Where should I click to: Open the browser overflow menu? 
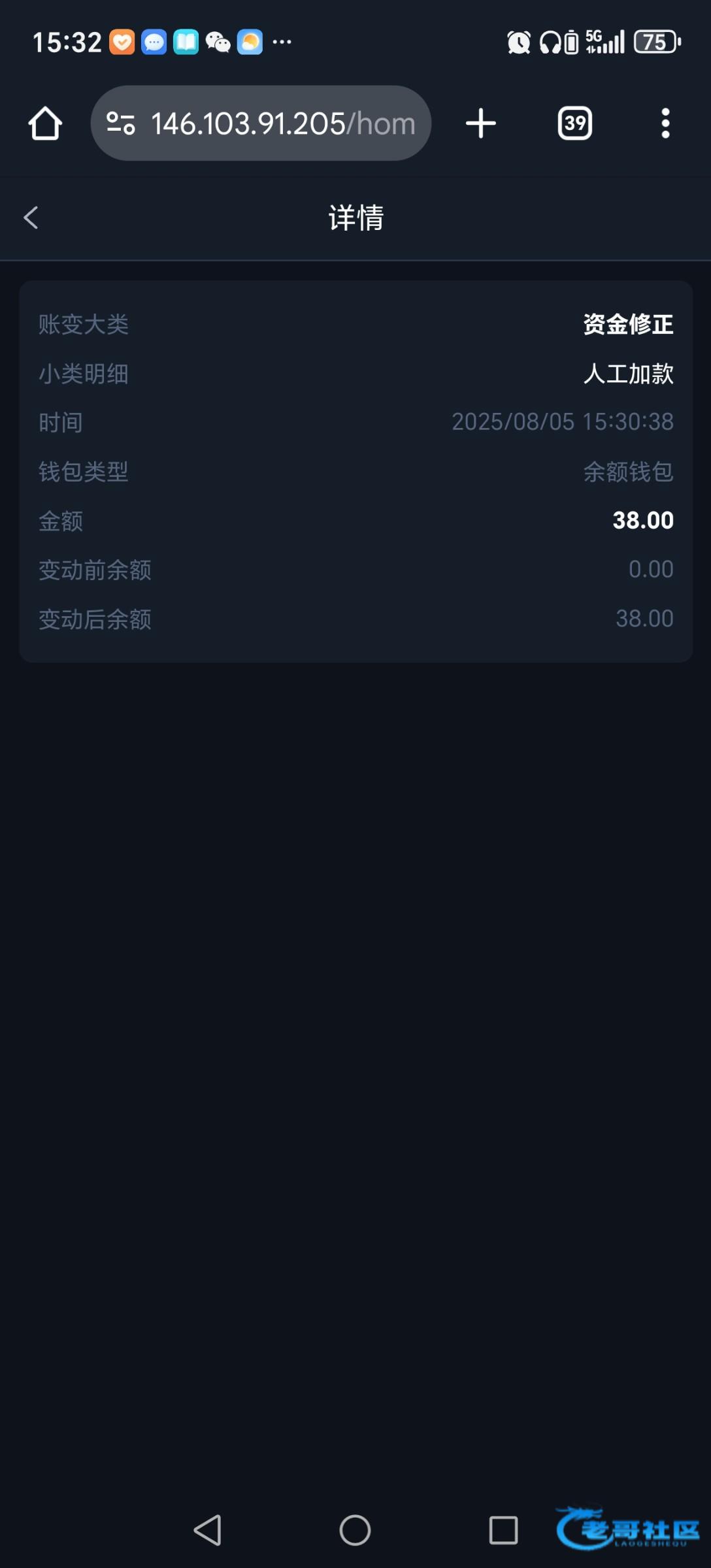(x=665, y=123)
